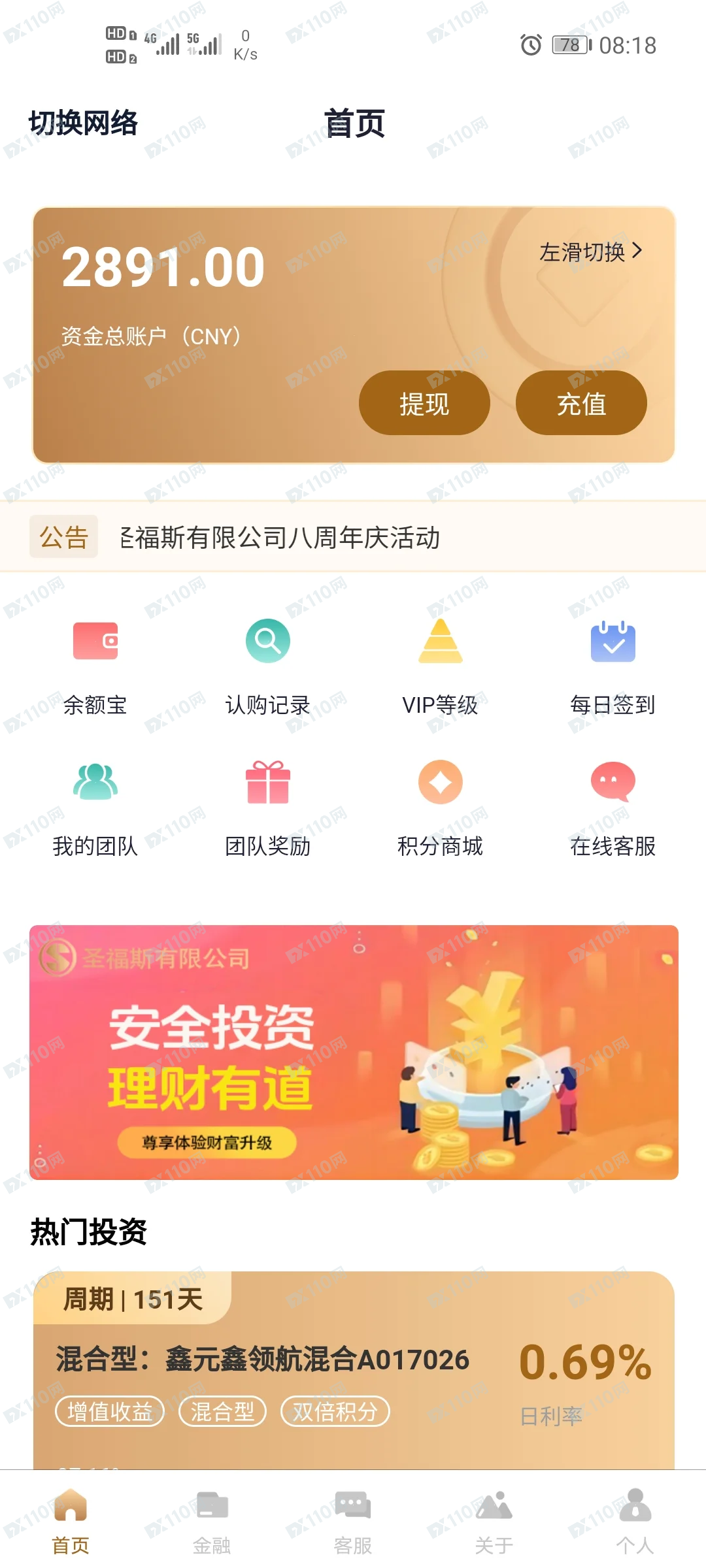Tap 左滑切换 on the account card
706x1568 pixels.
[x=590, y=252]
